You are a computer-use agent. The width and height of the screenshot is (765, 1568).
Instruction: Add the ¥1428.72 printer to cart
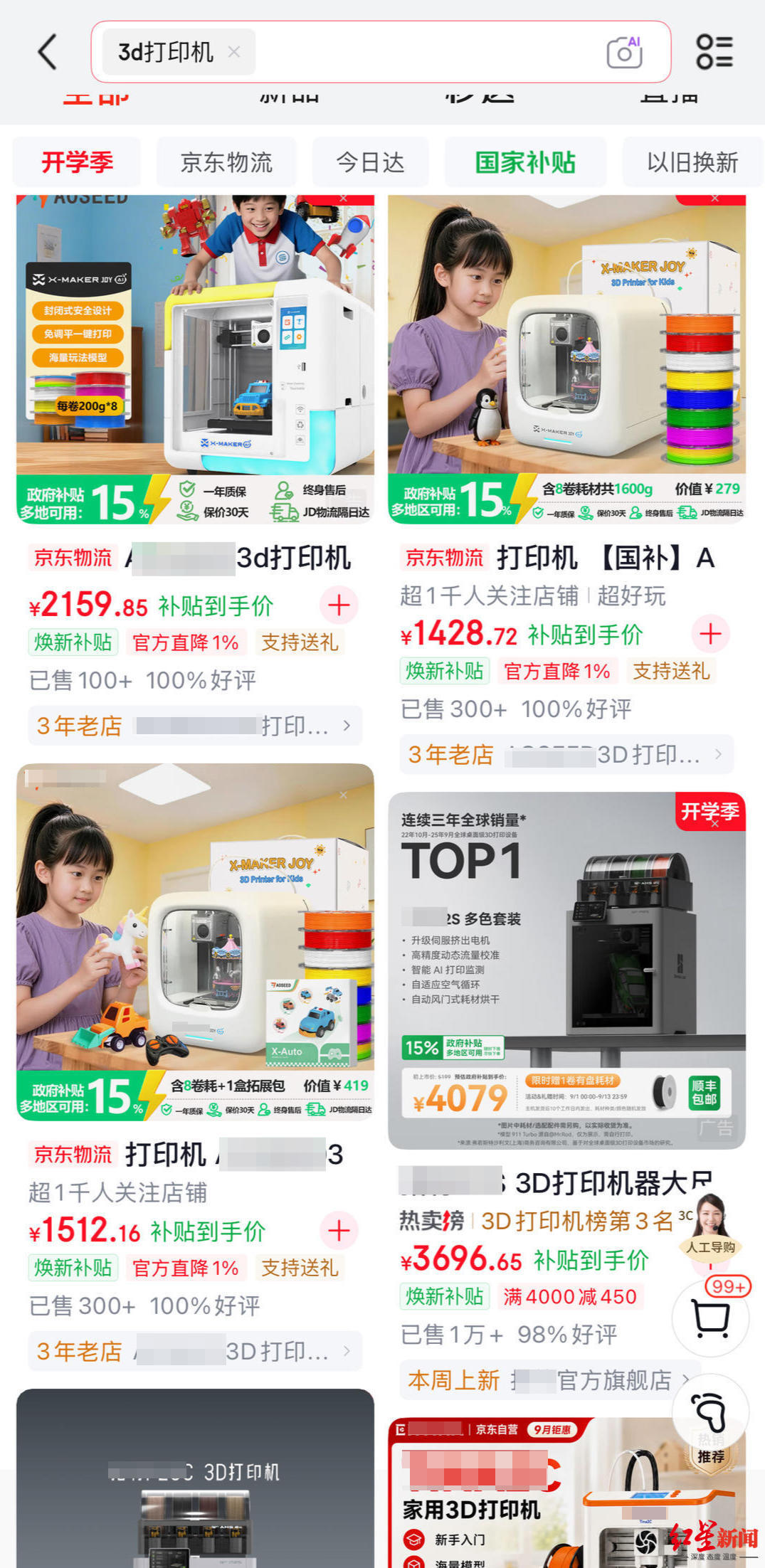point(710,633)
